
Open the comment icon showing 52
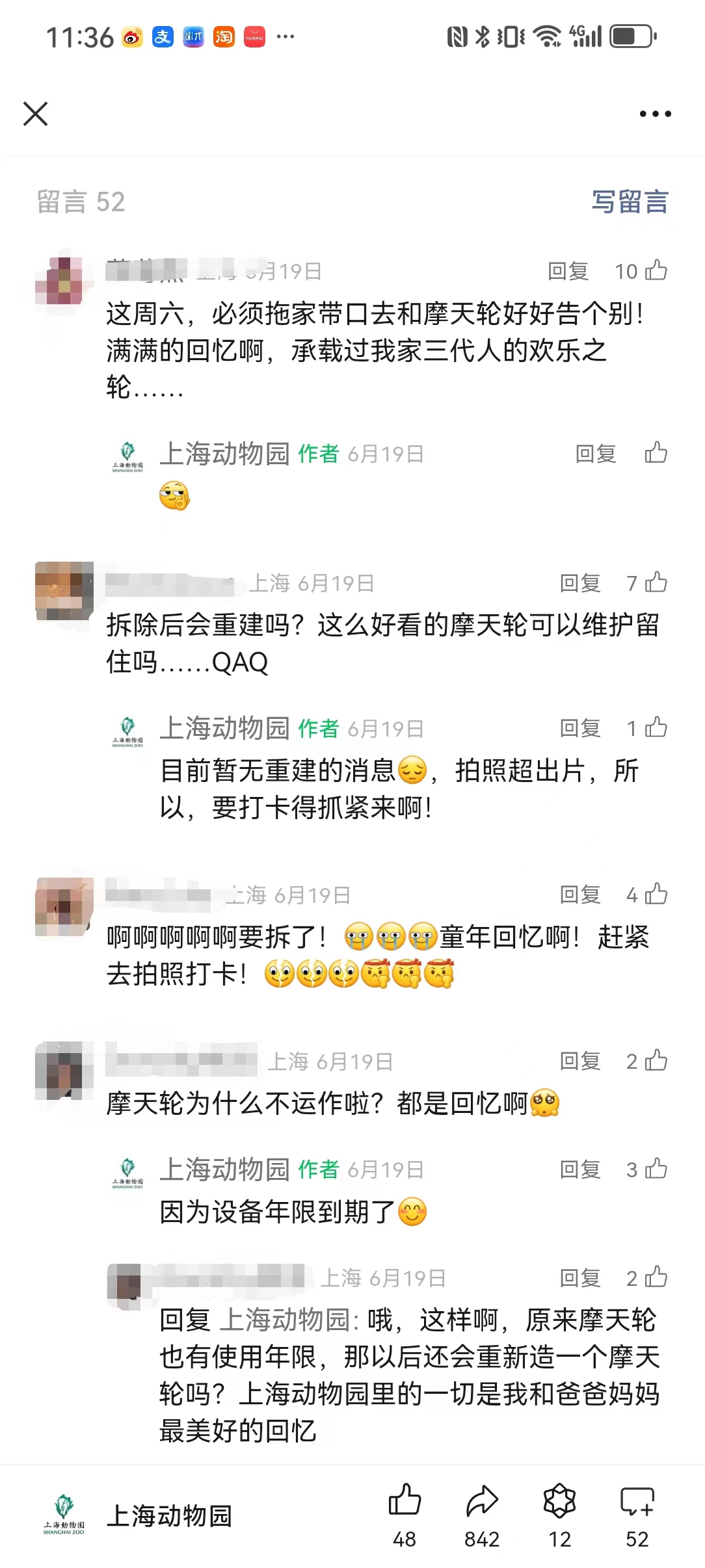tap(637, 1502)
